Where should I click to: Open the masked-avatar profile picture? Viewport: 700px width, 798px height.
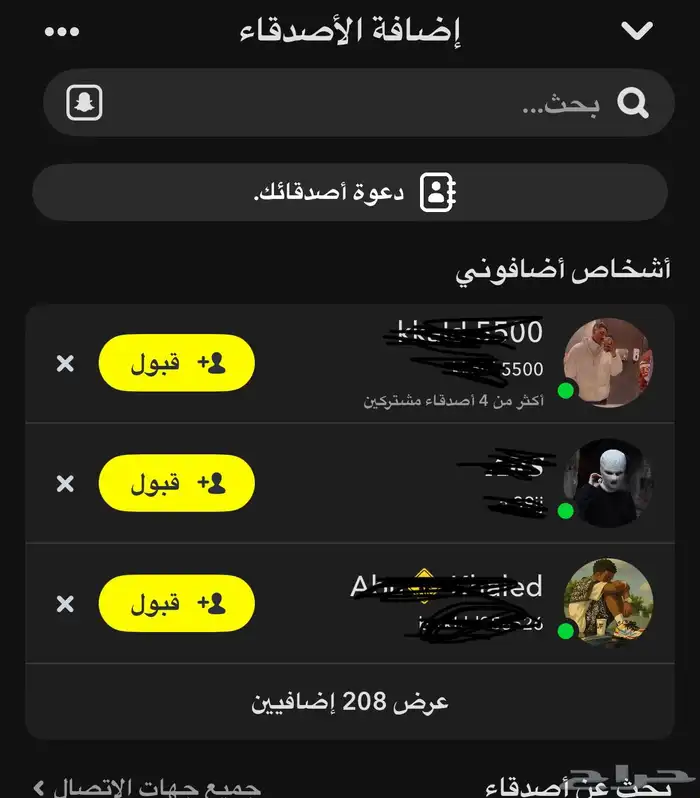608,483
